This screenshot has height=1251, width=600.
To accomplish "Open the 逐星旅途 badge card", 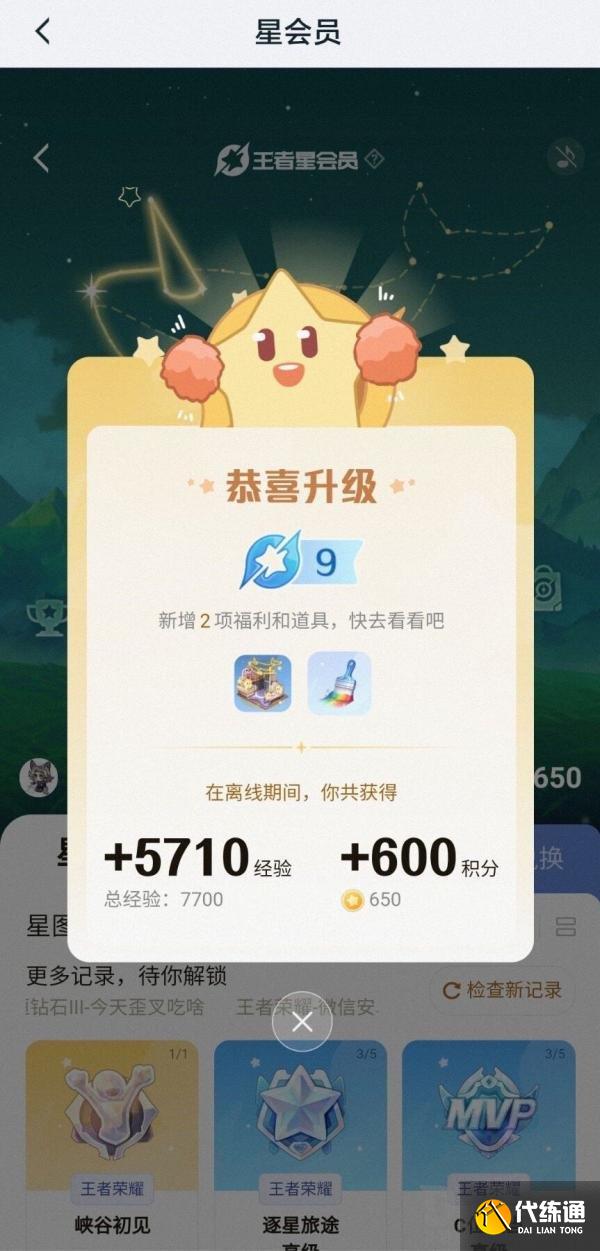I will (x=300, y=1140).
